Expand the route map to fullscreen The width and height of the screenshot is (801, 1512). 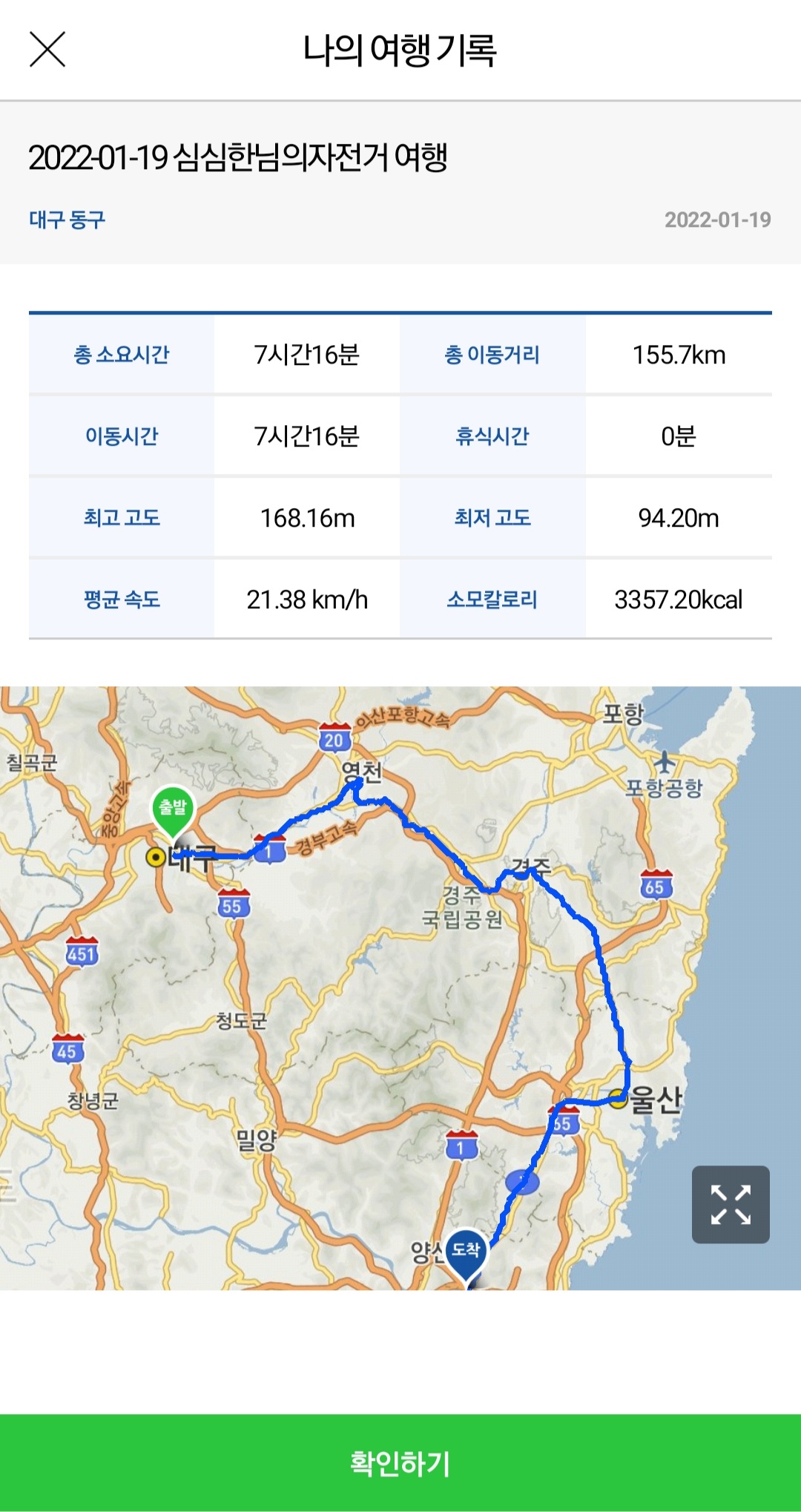[x=731, y=1204]
